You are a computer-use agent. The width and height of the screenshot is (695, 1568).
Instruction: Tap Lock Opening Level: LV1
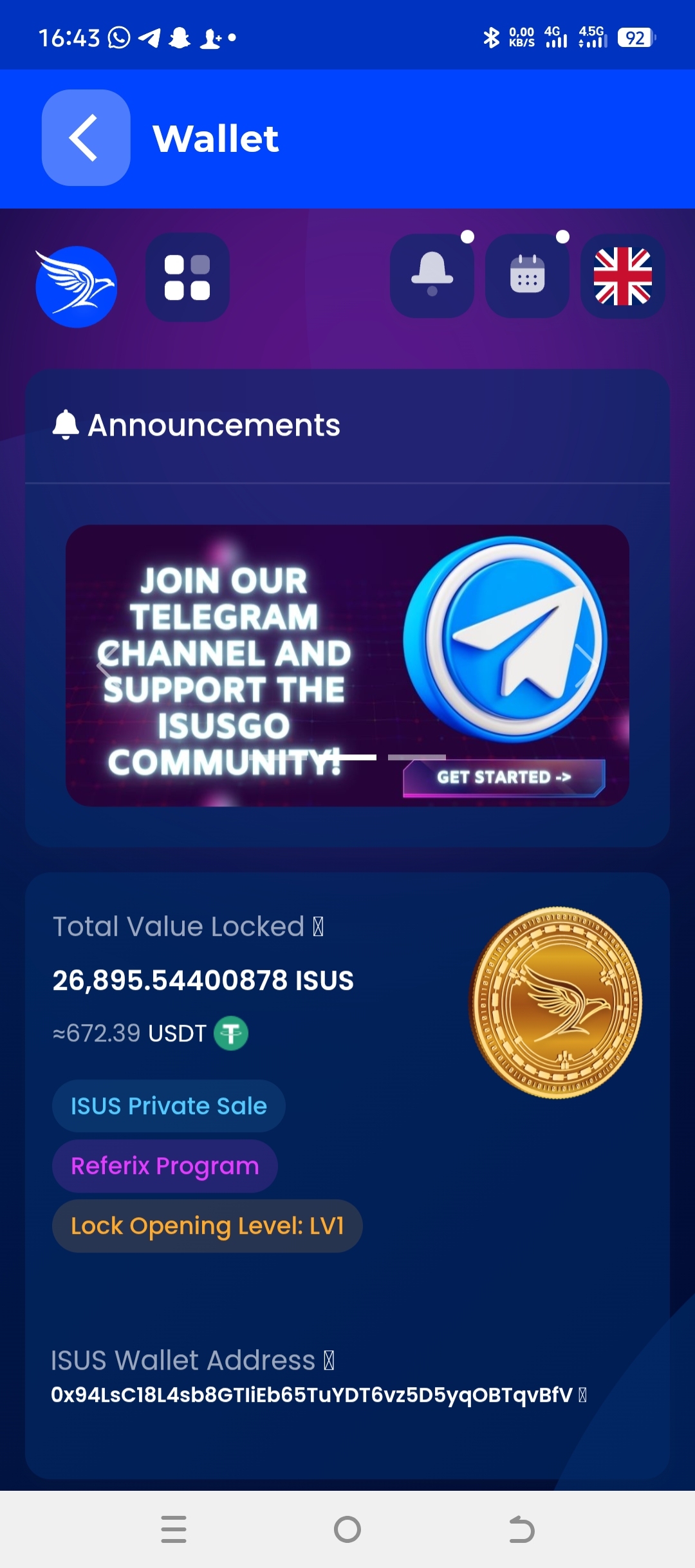(x=207, y=1226)
